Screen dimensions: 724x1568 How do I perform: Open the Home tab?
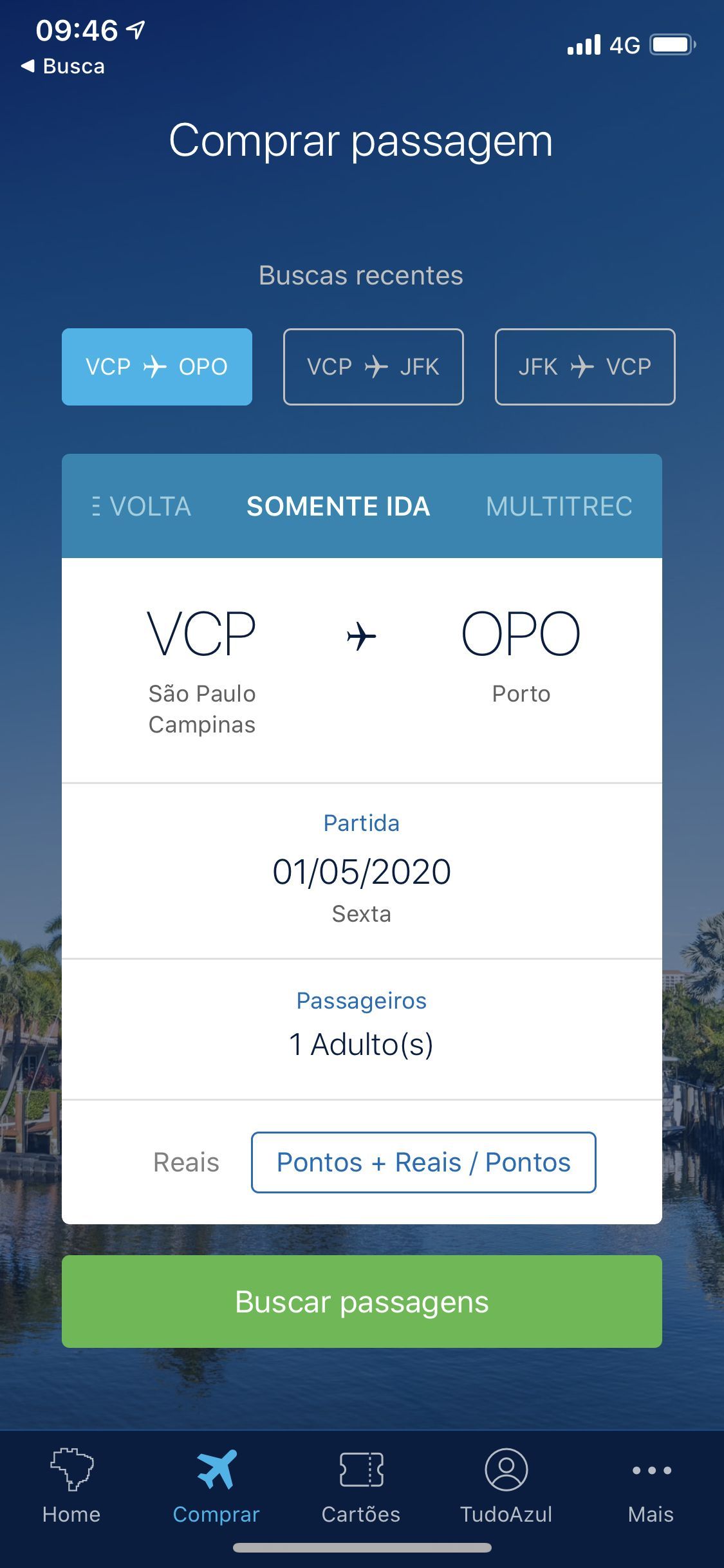71,1486
